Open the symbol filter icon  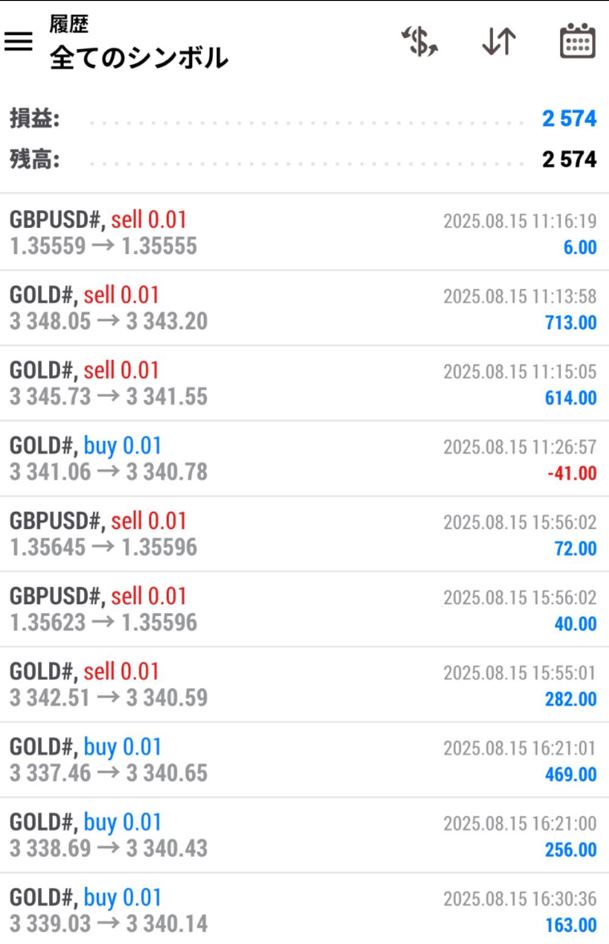point(420,42)
